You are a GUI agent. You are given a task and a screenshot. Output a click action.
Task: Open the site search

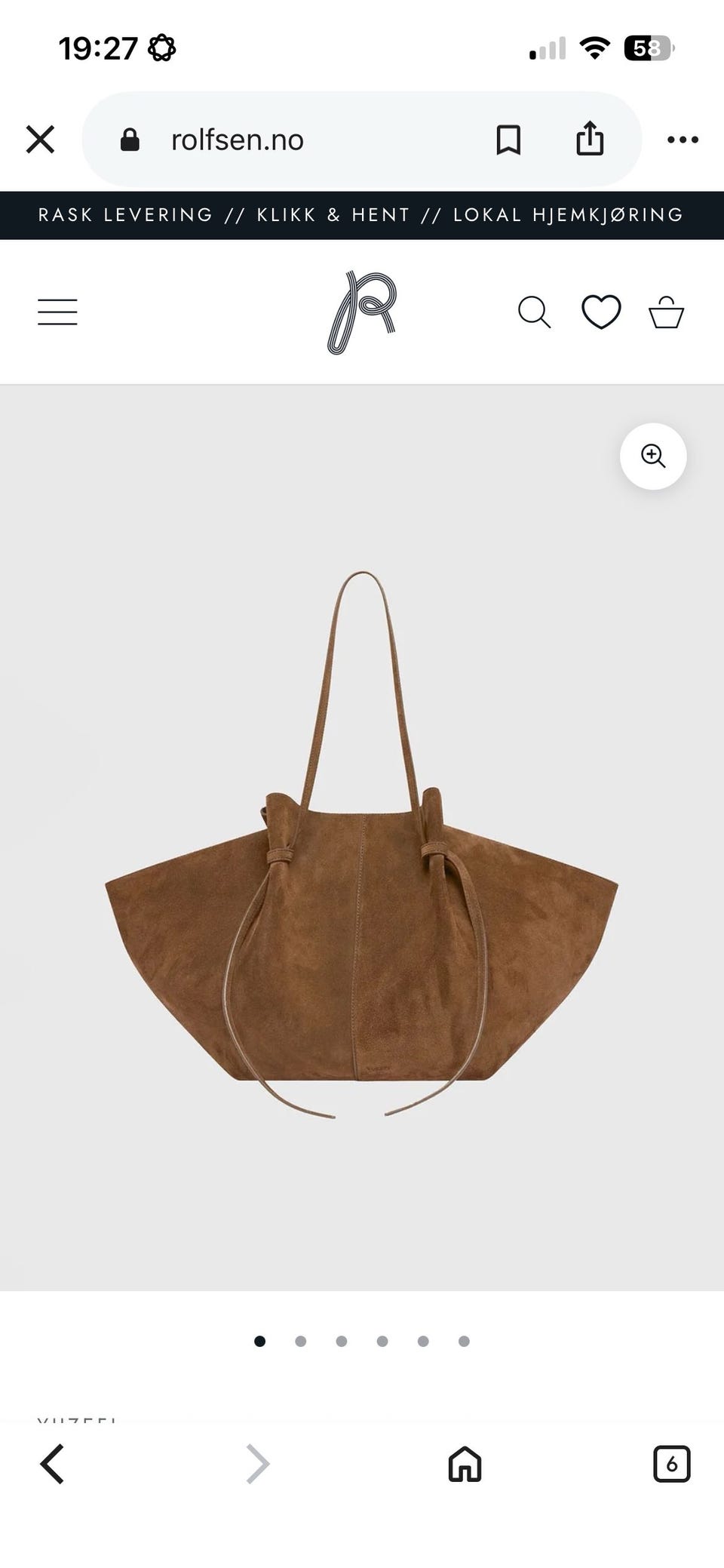(534, 312)
